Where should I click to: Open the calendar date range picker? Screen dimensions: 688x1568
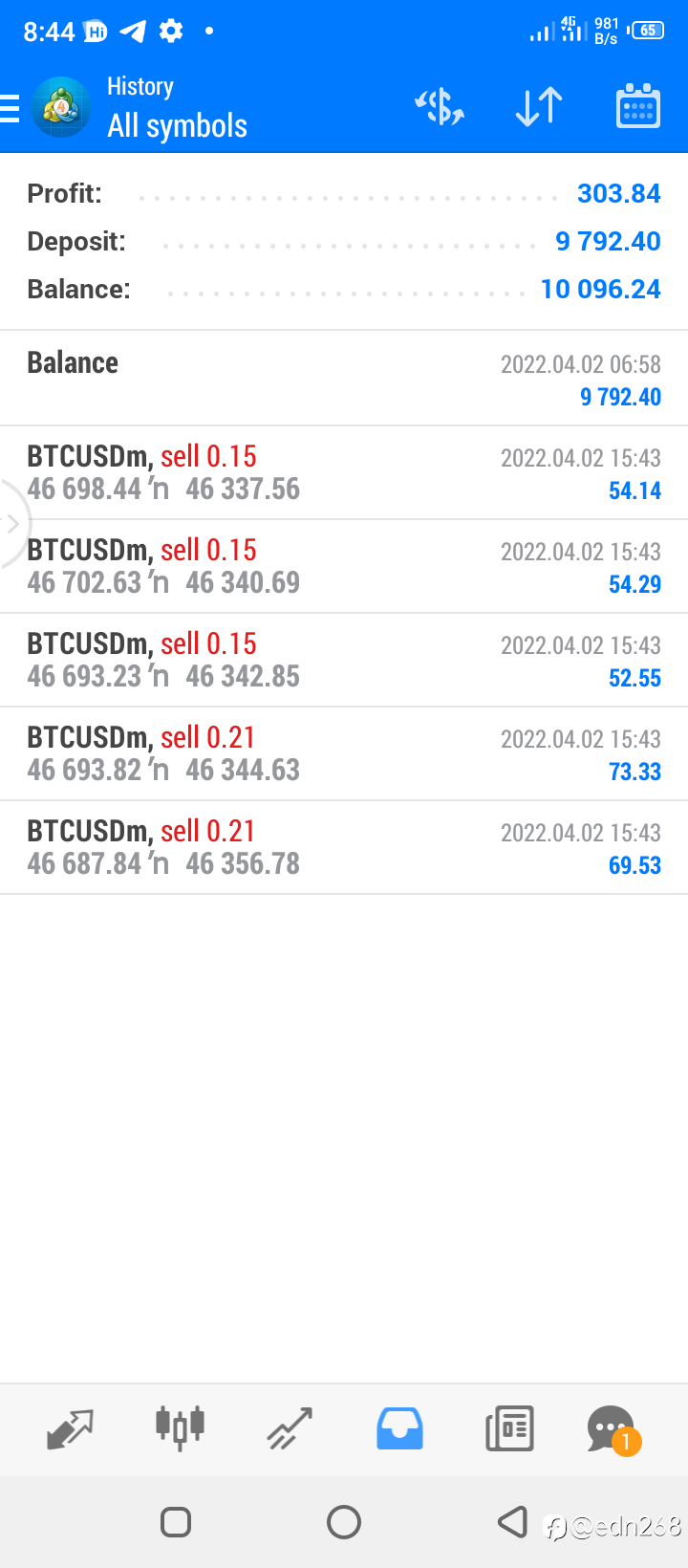[638, 106]
